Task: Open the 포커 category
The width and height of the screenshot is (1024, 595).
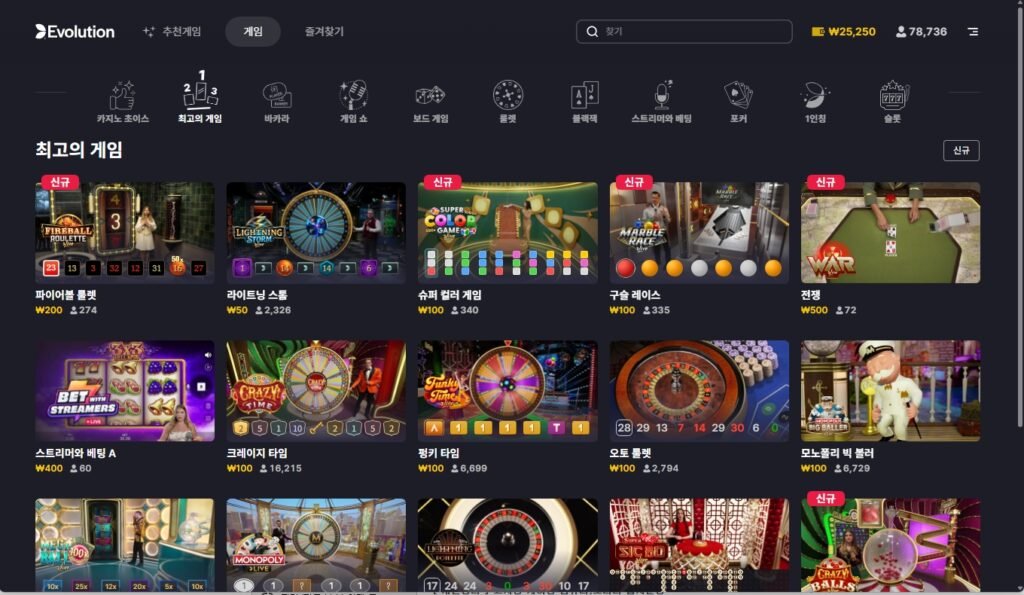Action: click(x=738, y=103)
